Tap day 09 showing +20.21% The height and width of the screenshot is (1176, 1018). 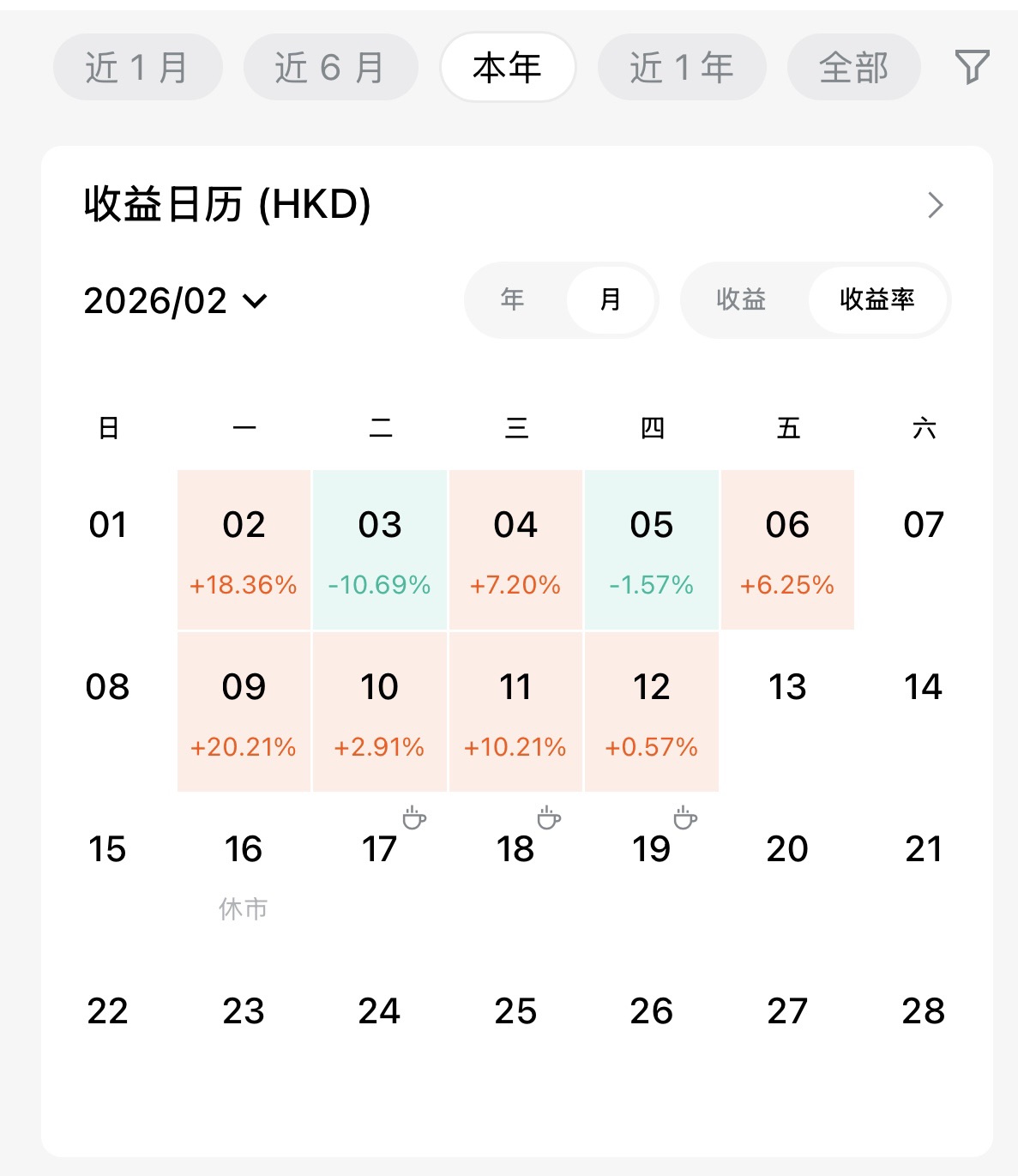(x=244, y=712)
